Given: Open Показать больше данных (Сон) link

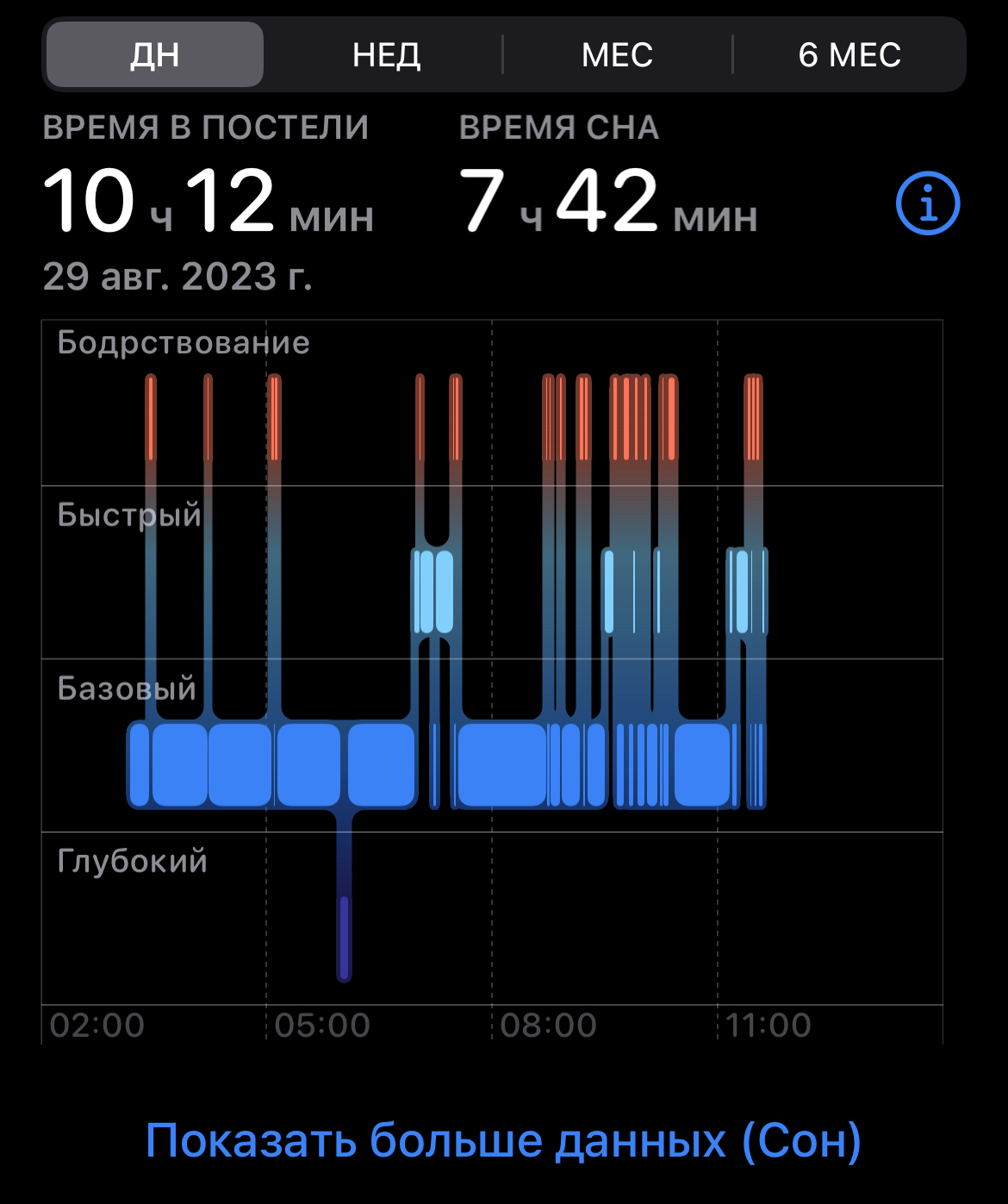Looking at the screenshot, I should point(503,1140).
